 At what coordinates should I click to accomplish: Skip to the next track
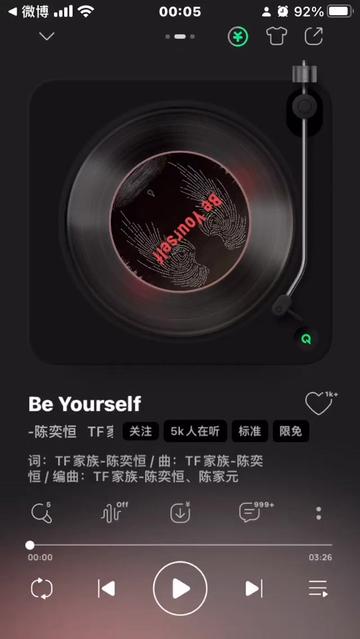click(254, 588)
